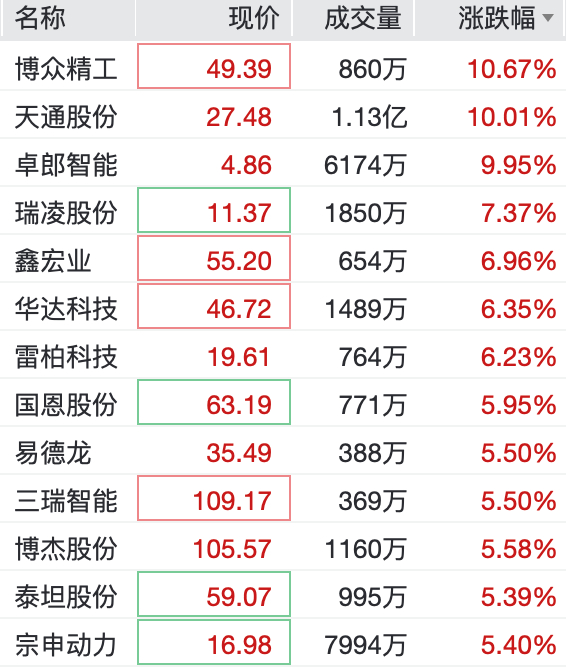566x668 pixels.
Task: Open the 易德龙 stock row
Action: tap(283, 451)
